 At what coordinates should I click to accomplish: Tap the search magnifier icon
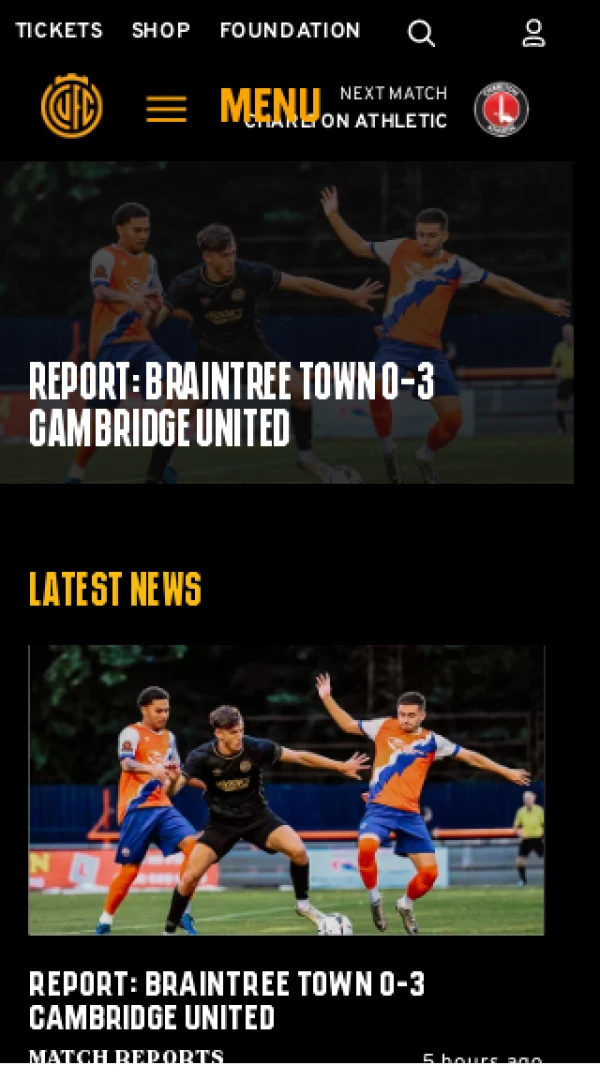coord(421,33)
